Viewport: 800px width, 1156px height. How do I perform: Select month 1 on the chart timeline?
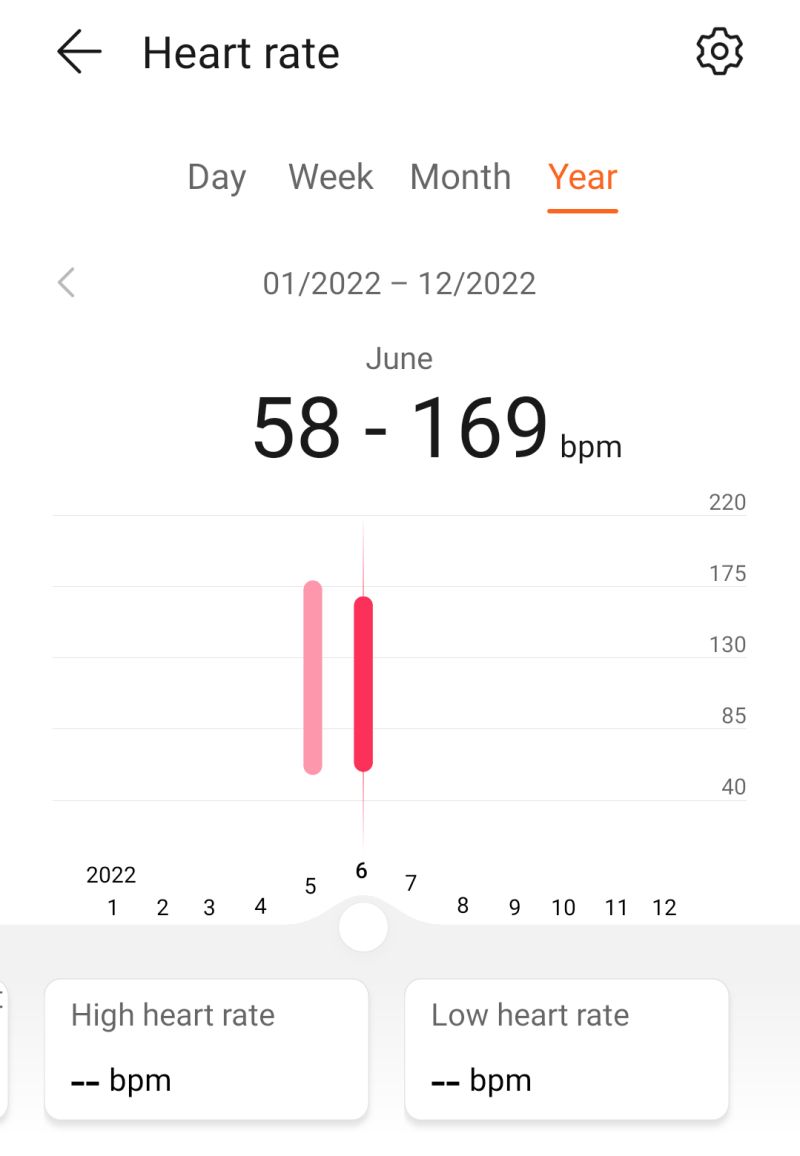pyautogui.click(x=112, y=908)
